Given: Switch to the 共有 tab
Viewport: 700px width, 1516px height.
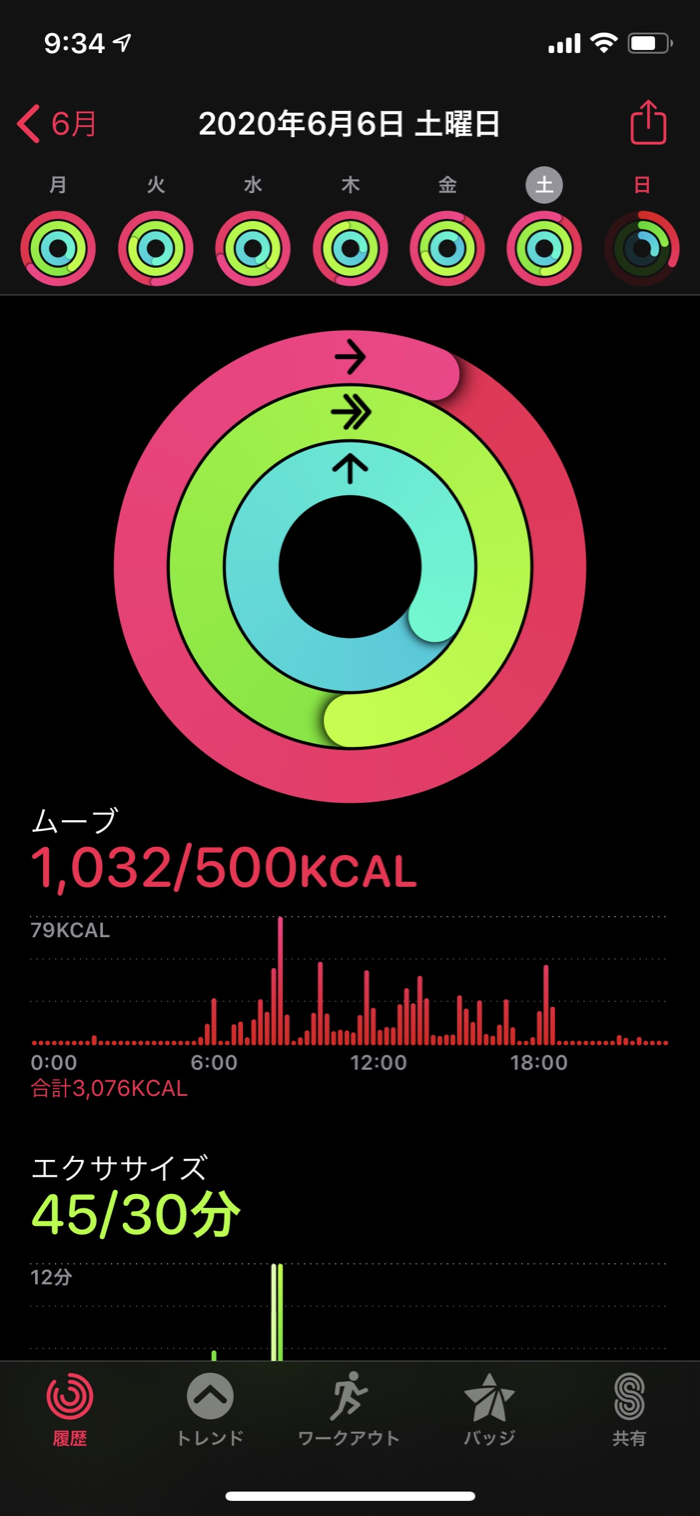Looking at the screenshot, I should coord(629,1410).
